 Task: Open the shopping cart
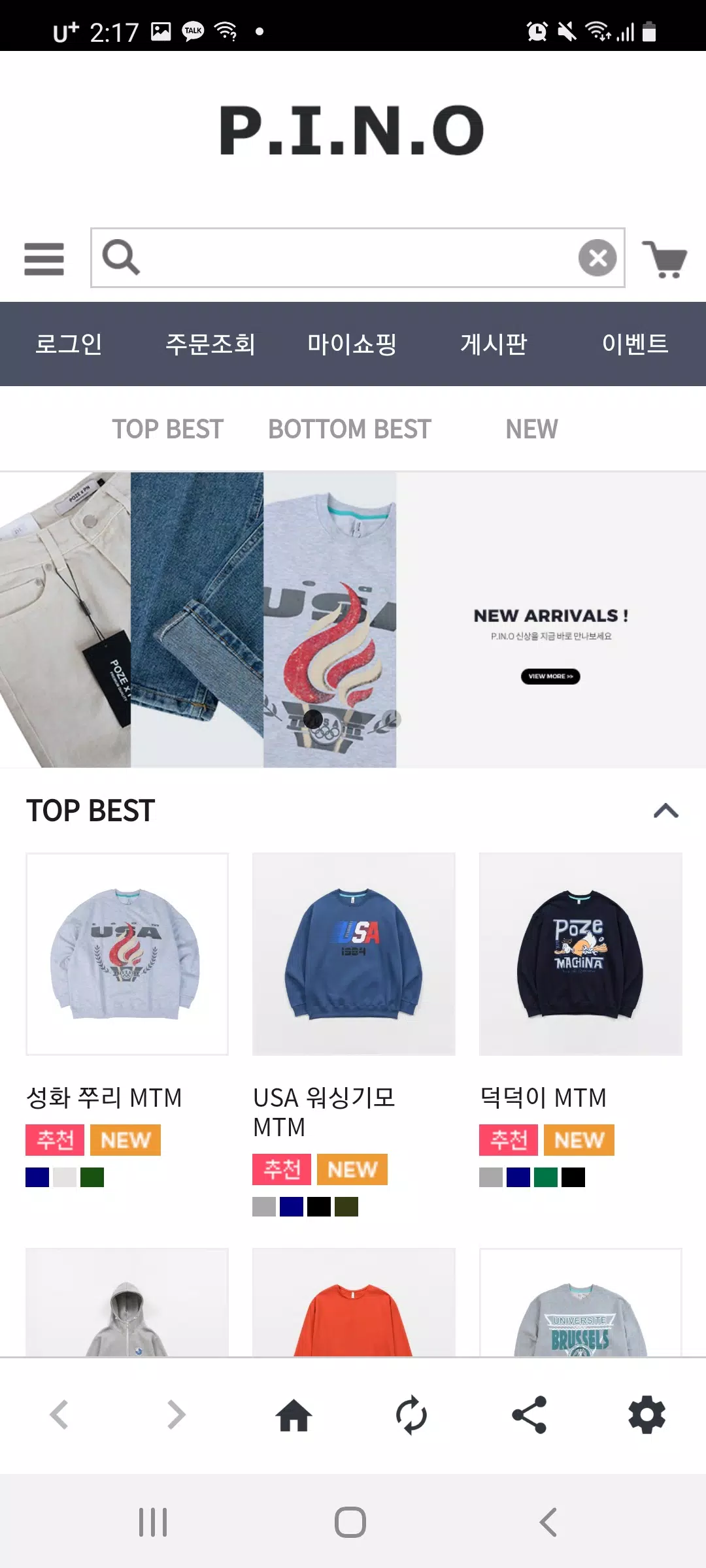pyautogui.click(x=664, y=259)
